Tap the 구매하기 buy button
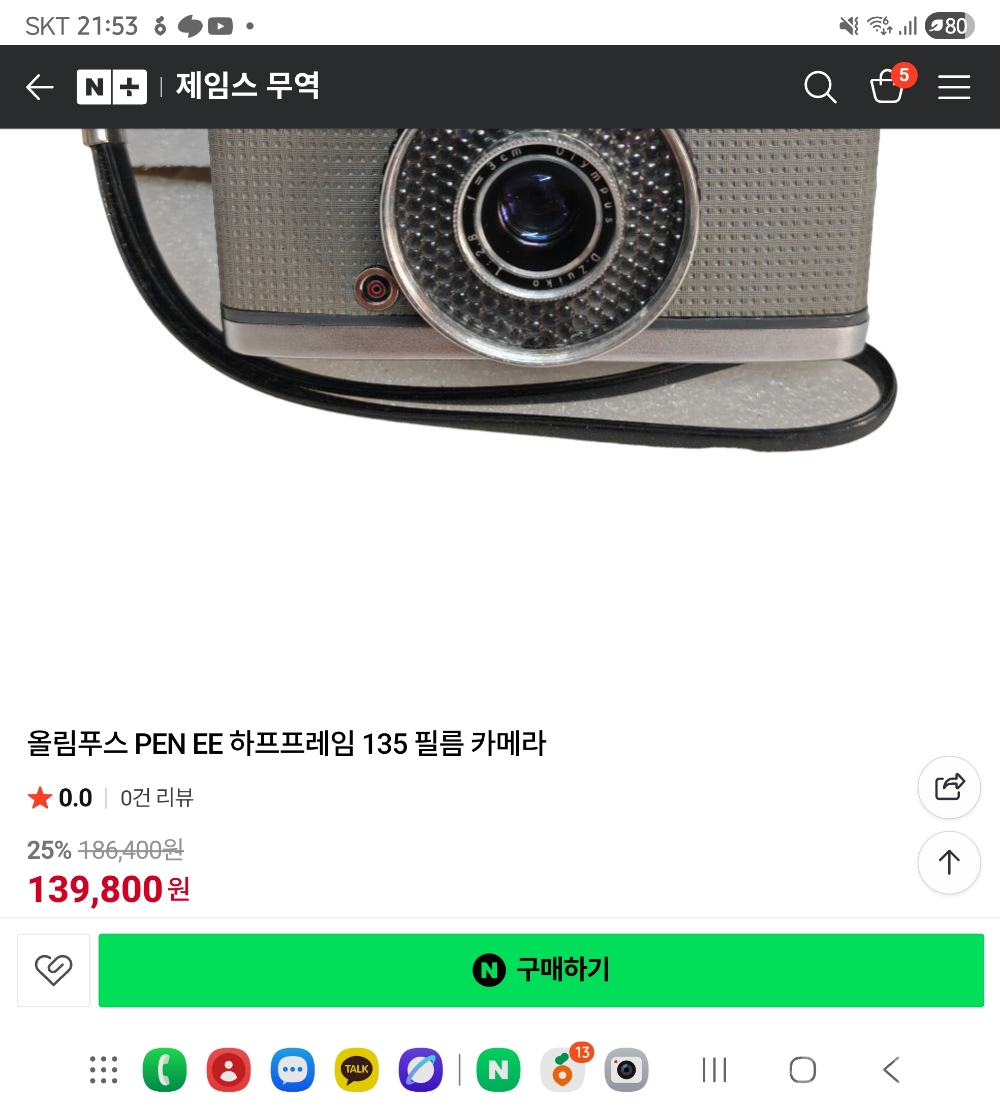This screenshot has height=1110, width=1000. [541, 970]
